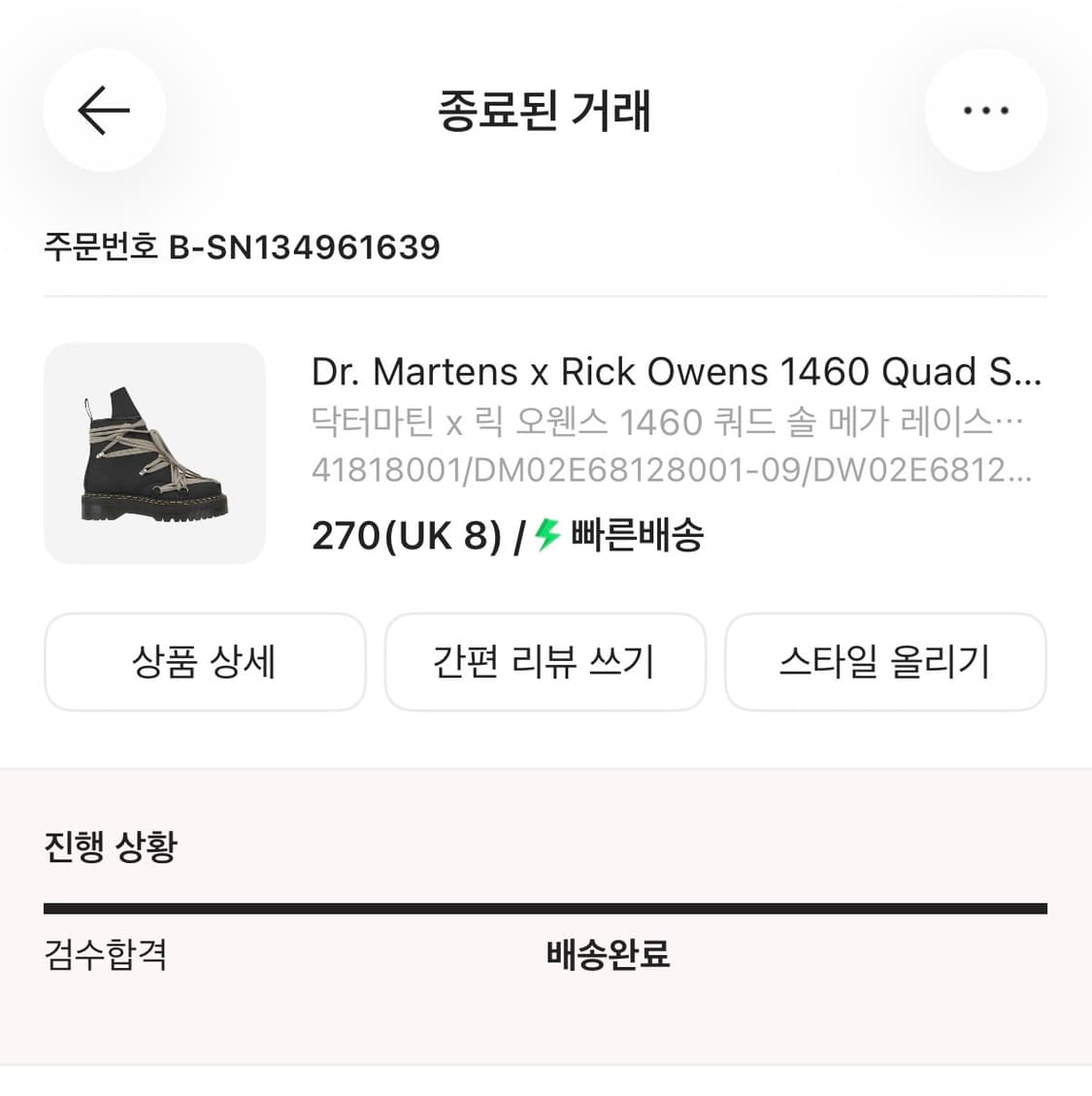Tap the 종료된 거래 header title
Image resolution: width=1092 pixels, height=1096 pixels.
coord(546,112)
